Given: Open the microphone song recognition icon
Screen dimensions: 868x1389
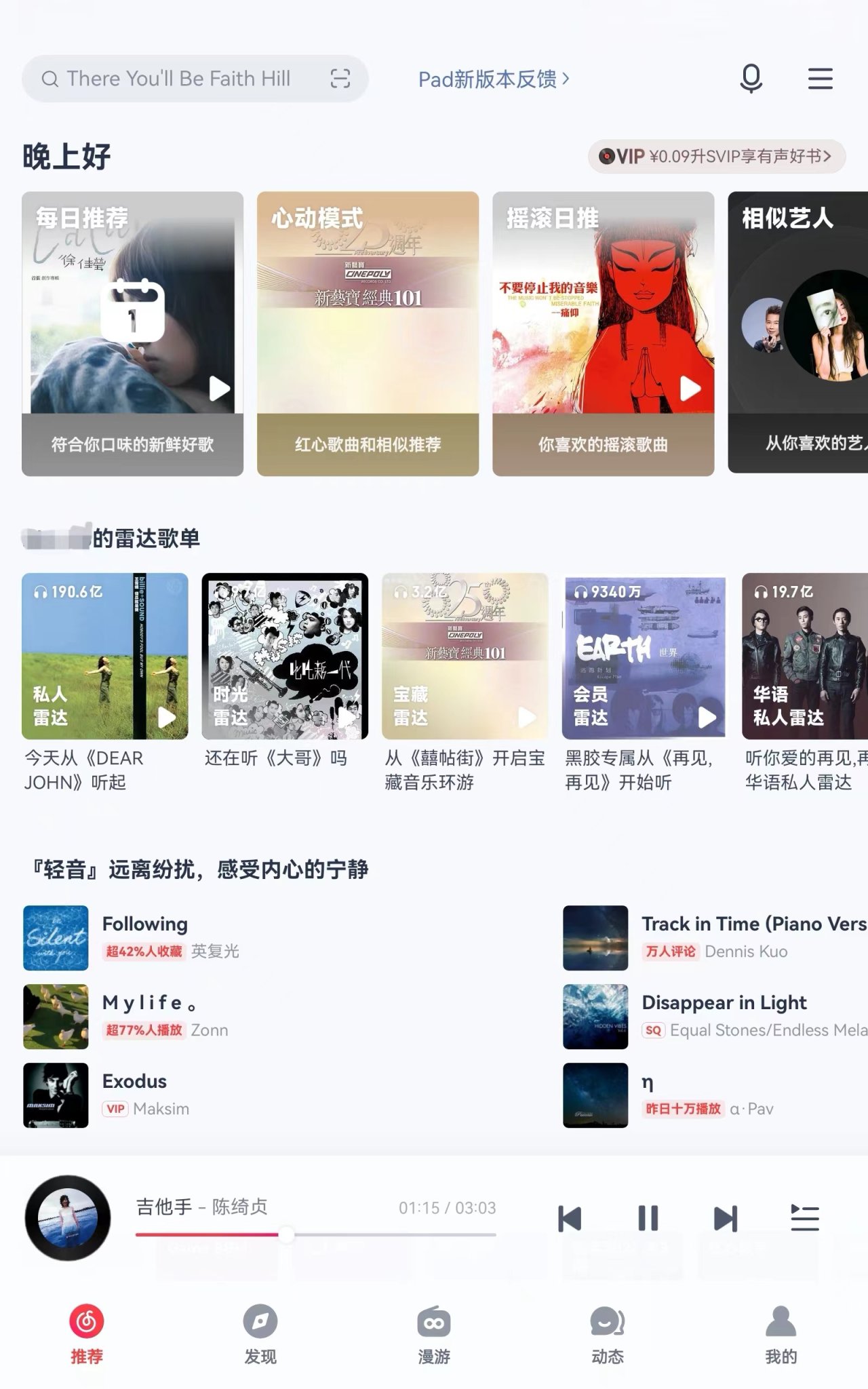Looking at the screenshot, I should [x=751, y=79].
